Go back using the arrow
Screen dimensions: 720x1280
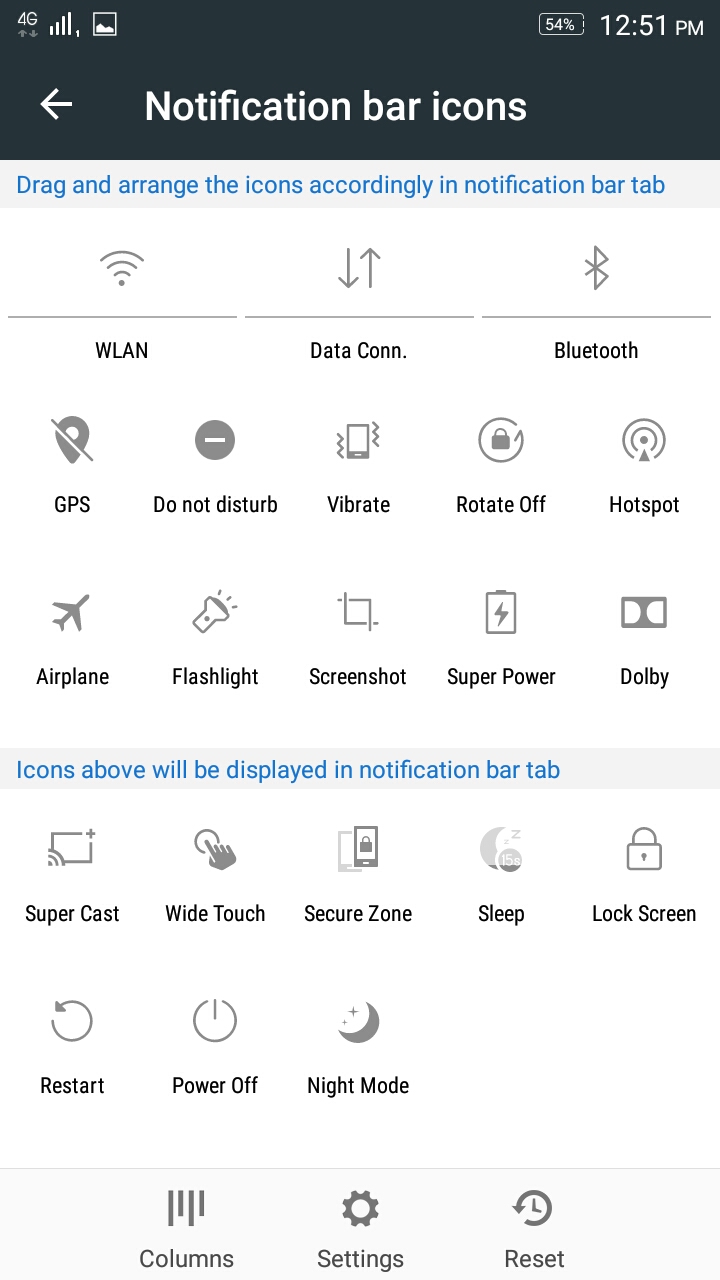tap(56, 105)
